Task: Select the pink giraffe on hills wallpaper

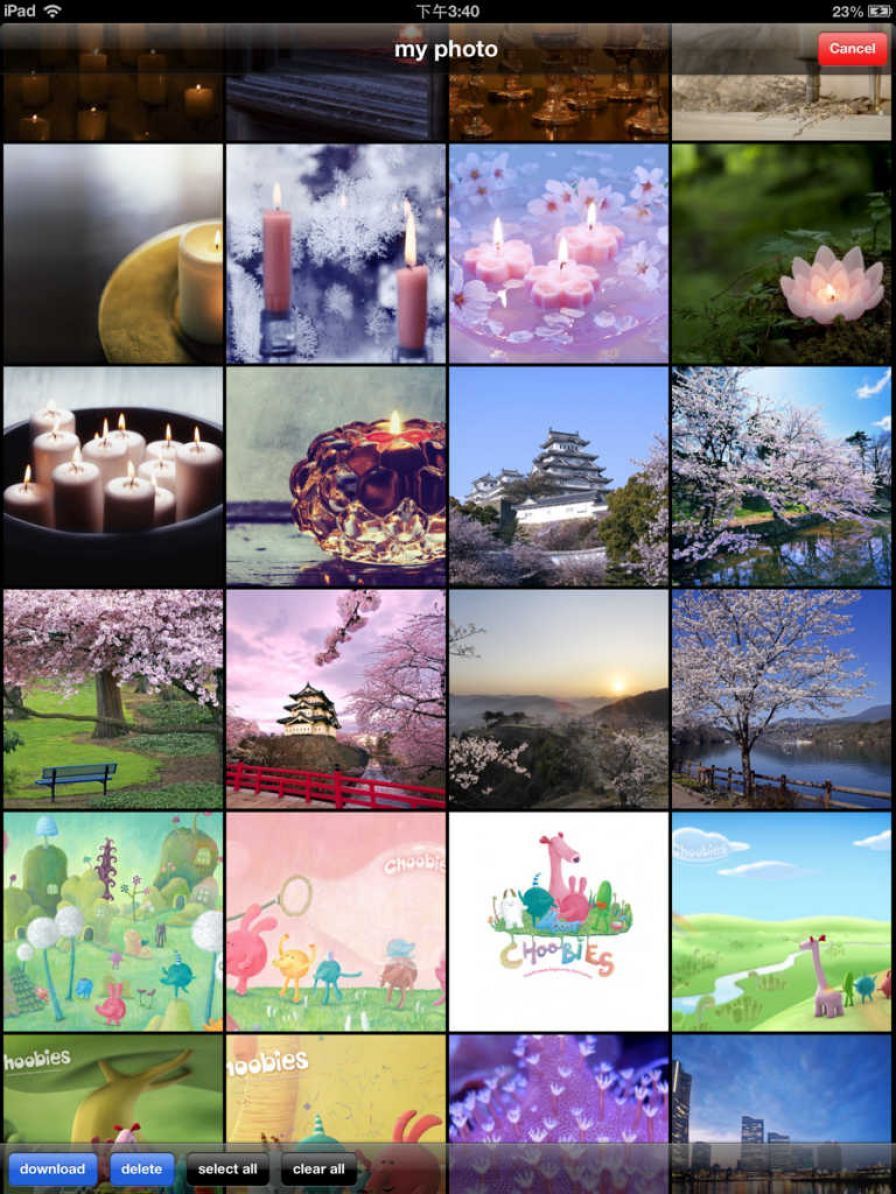Action: 781,921
